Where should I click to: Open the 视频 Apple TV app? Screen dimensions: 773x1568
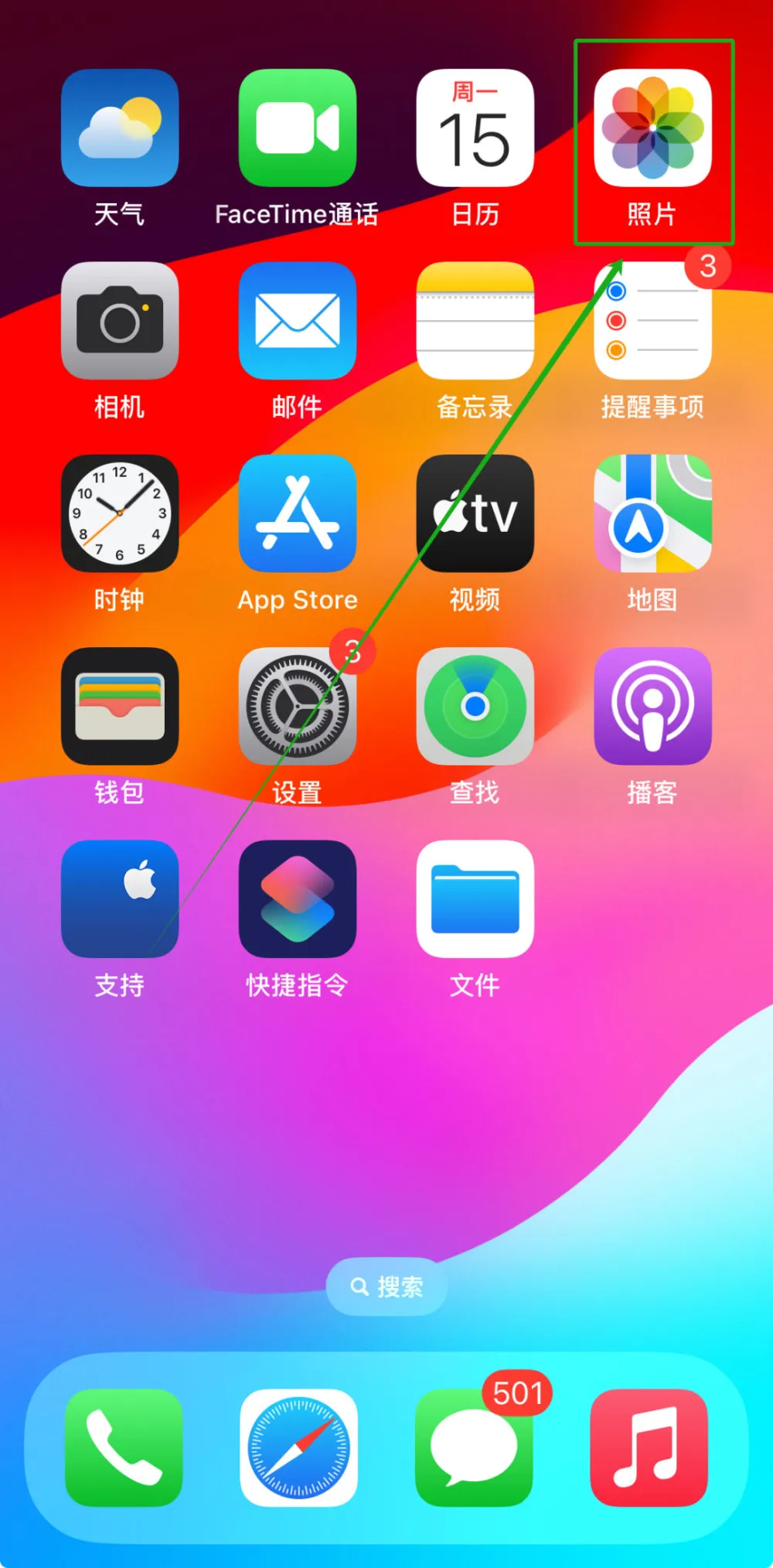click(475, 513)
